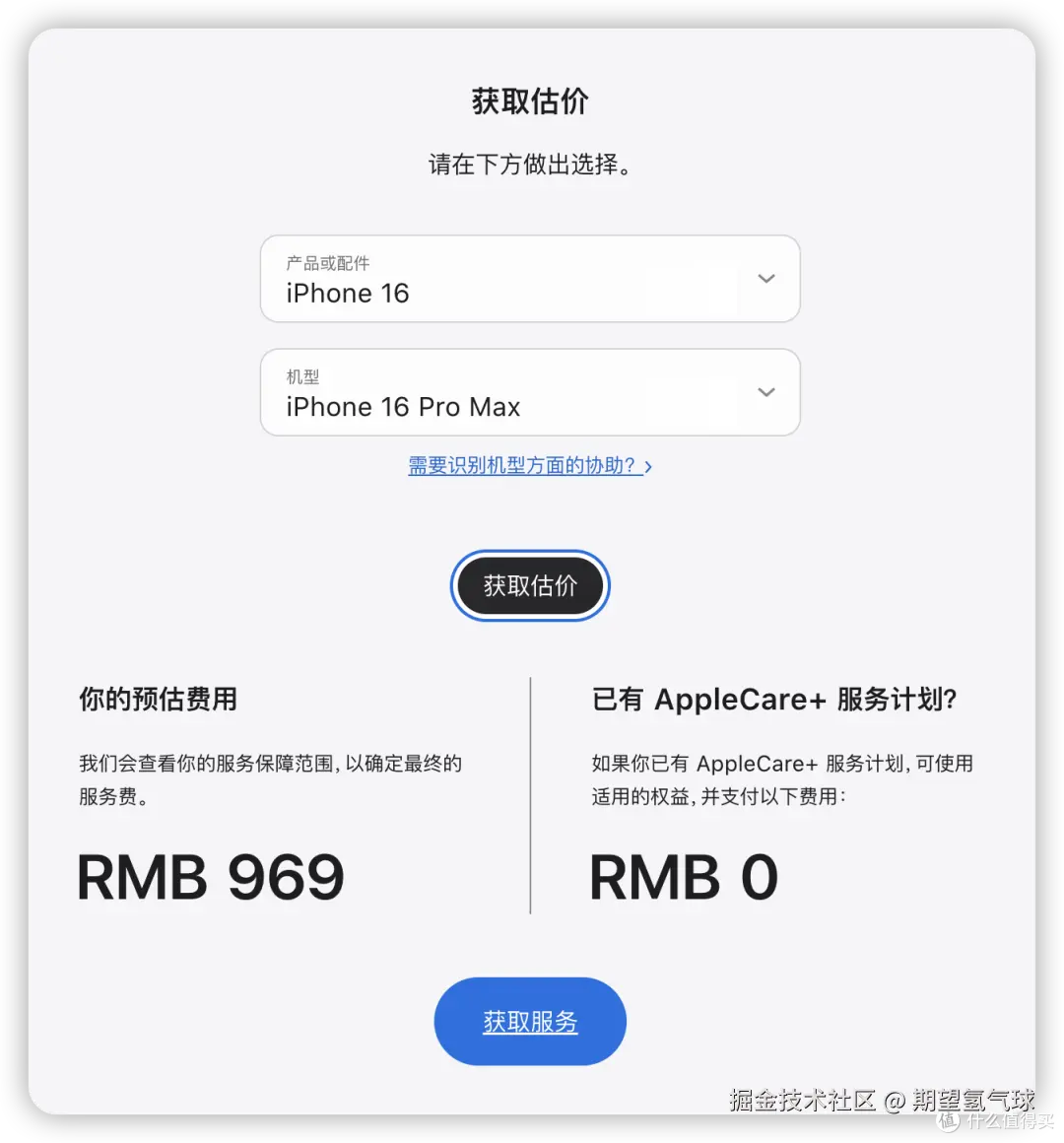Viewport: 1064px width, 1143px height.
Task: Tap the black 获取估价 button
Action: tap(530, 585)
